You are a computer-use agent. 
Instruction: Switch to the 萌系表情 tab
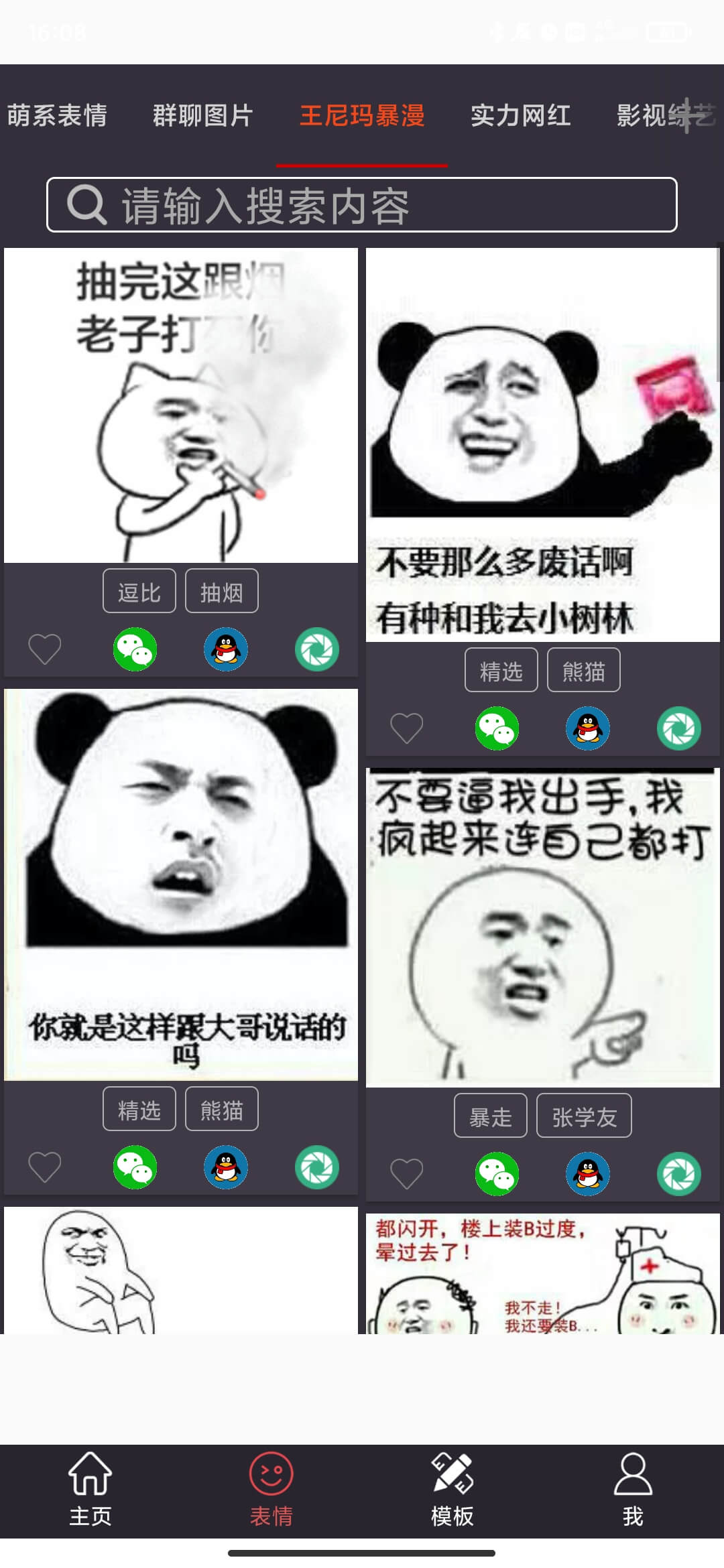[57, 115]
